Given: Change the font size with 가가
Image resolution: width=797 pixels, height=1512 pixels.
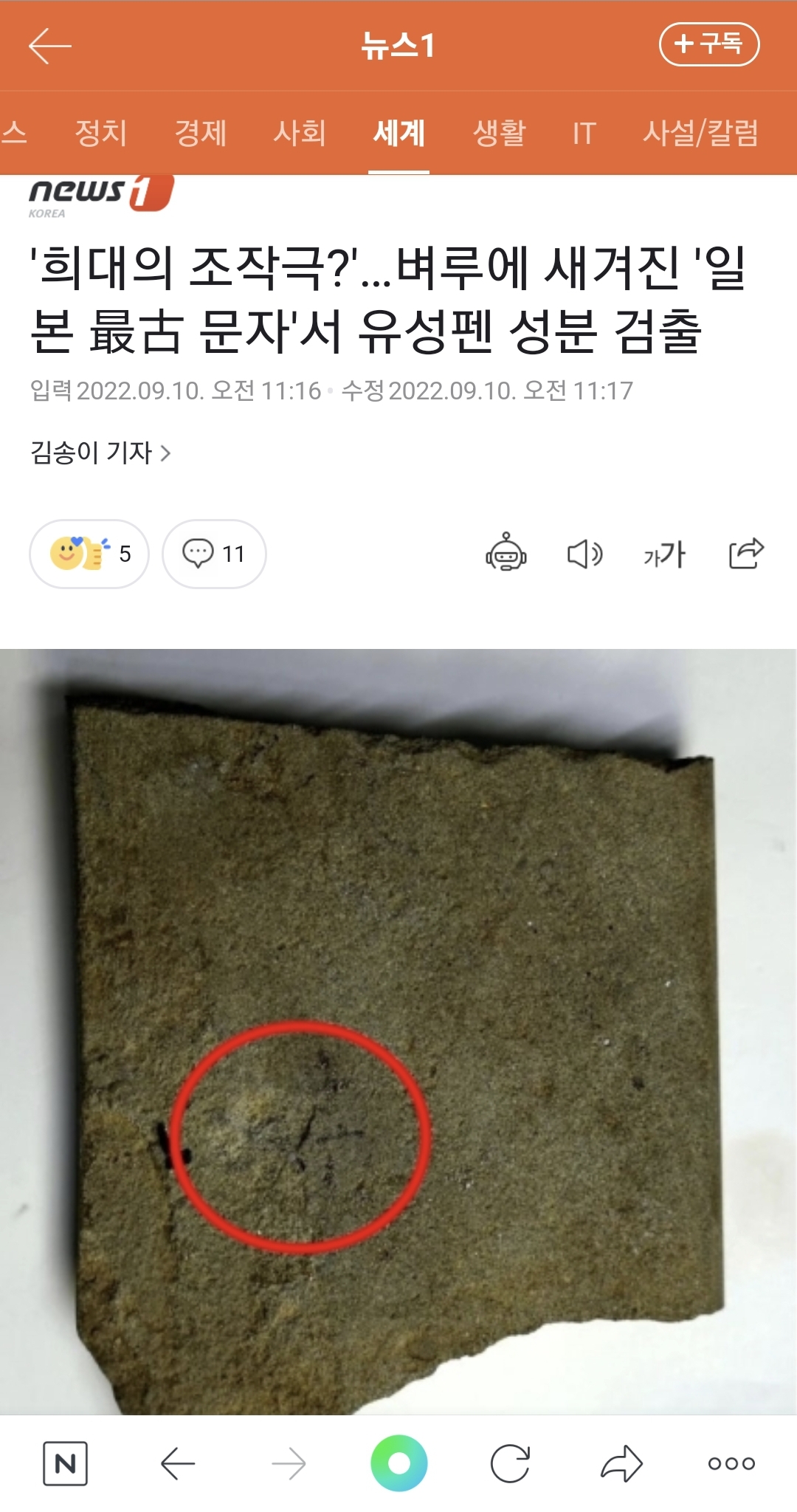Looking at the screenshot, I should pos(664,554).
